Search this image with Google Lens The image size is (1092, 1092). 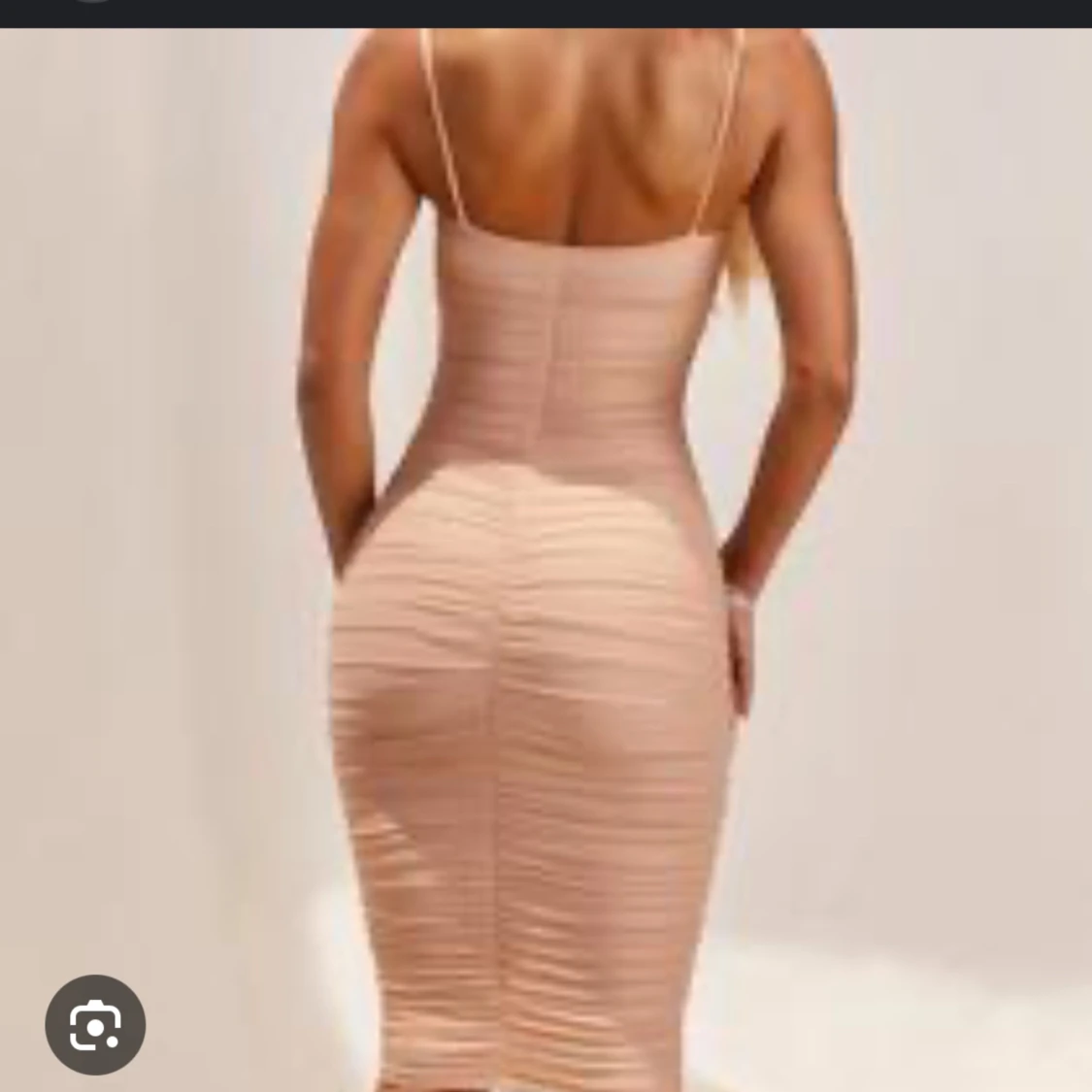click(95, 1024)
